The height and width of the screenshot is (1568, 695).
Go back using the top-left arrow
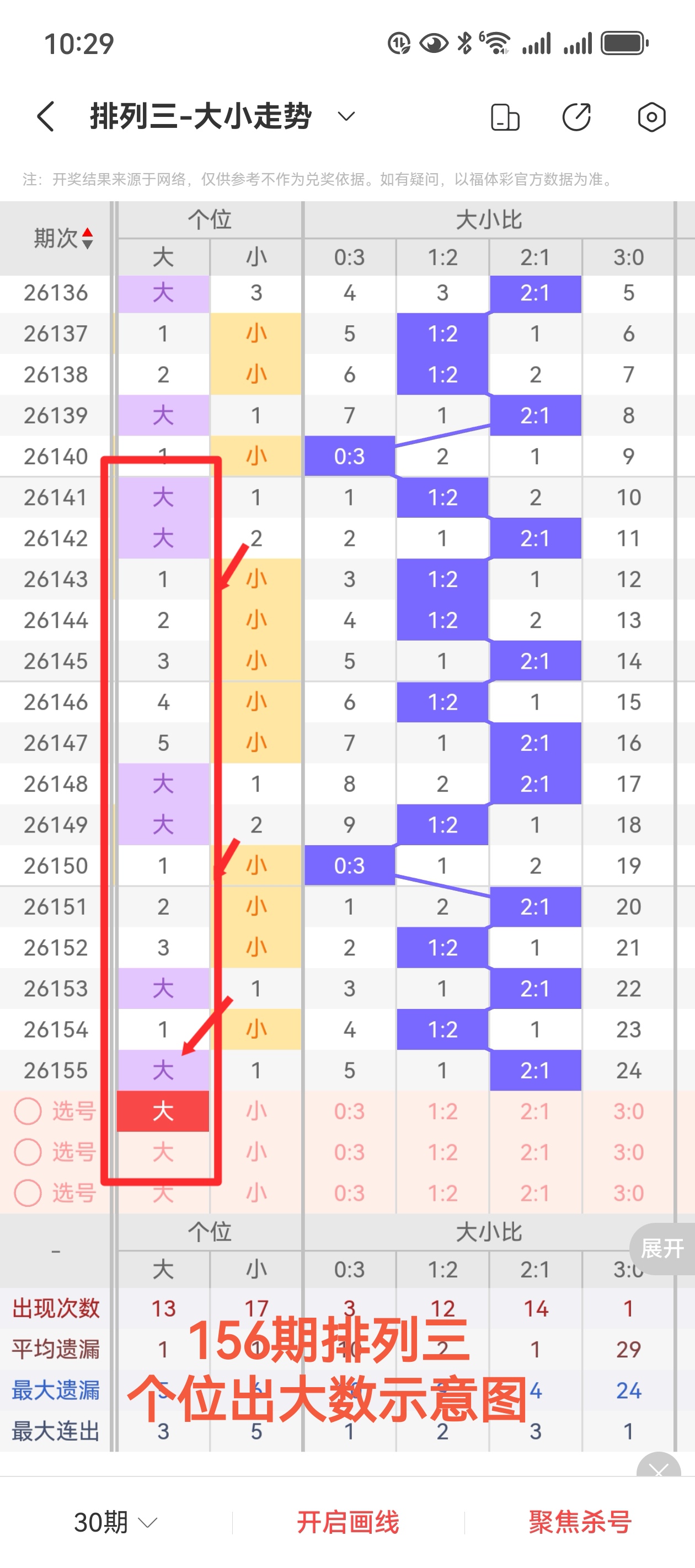(x=46, y=116)
